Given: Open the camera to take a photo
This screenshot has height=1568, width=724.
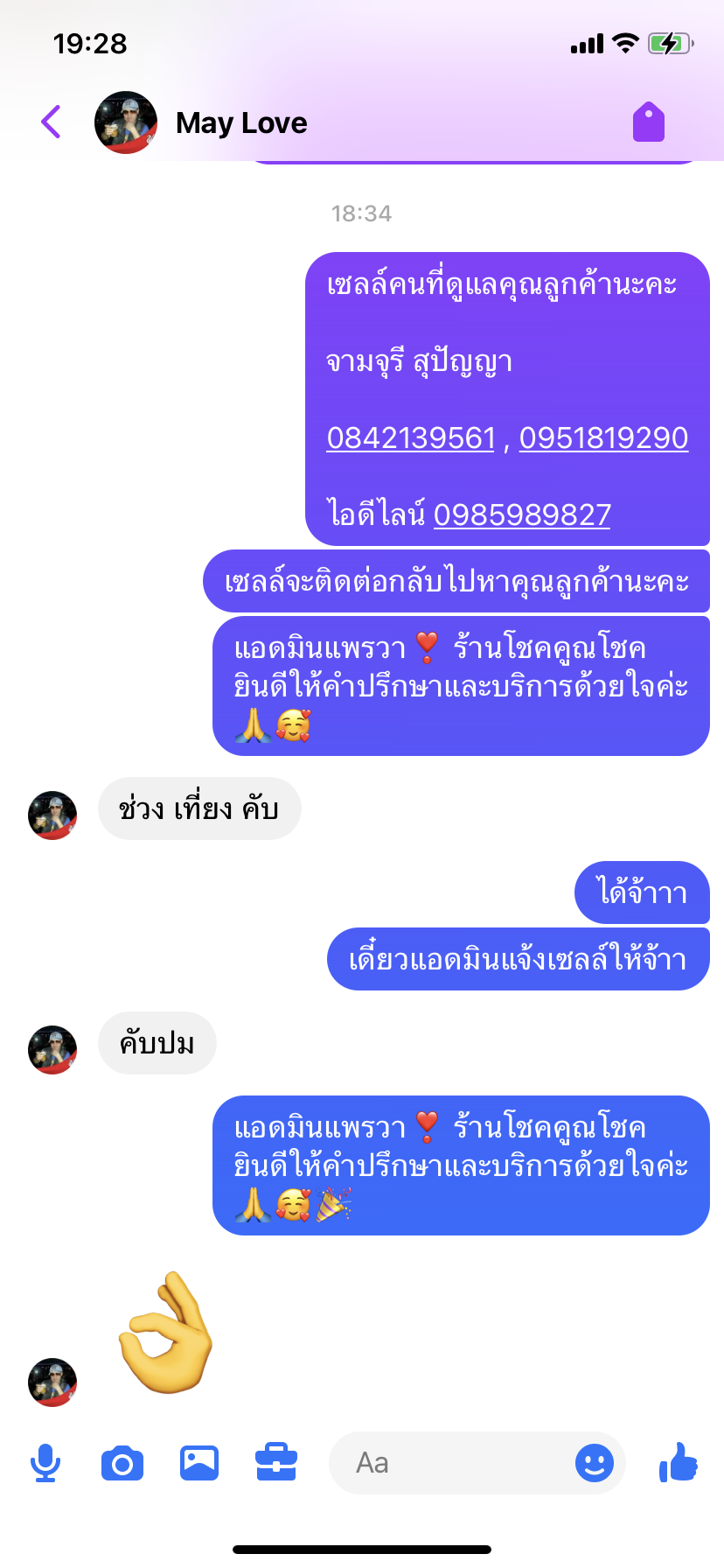Looking at the screenshot, I should tap(122, 1463).
